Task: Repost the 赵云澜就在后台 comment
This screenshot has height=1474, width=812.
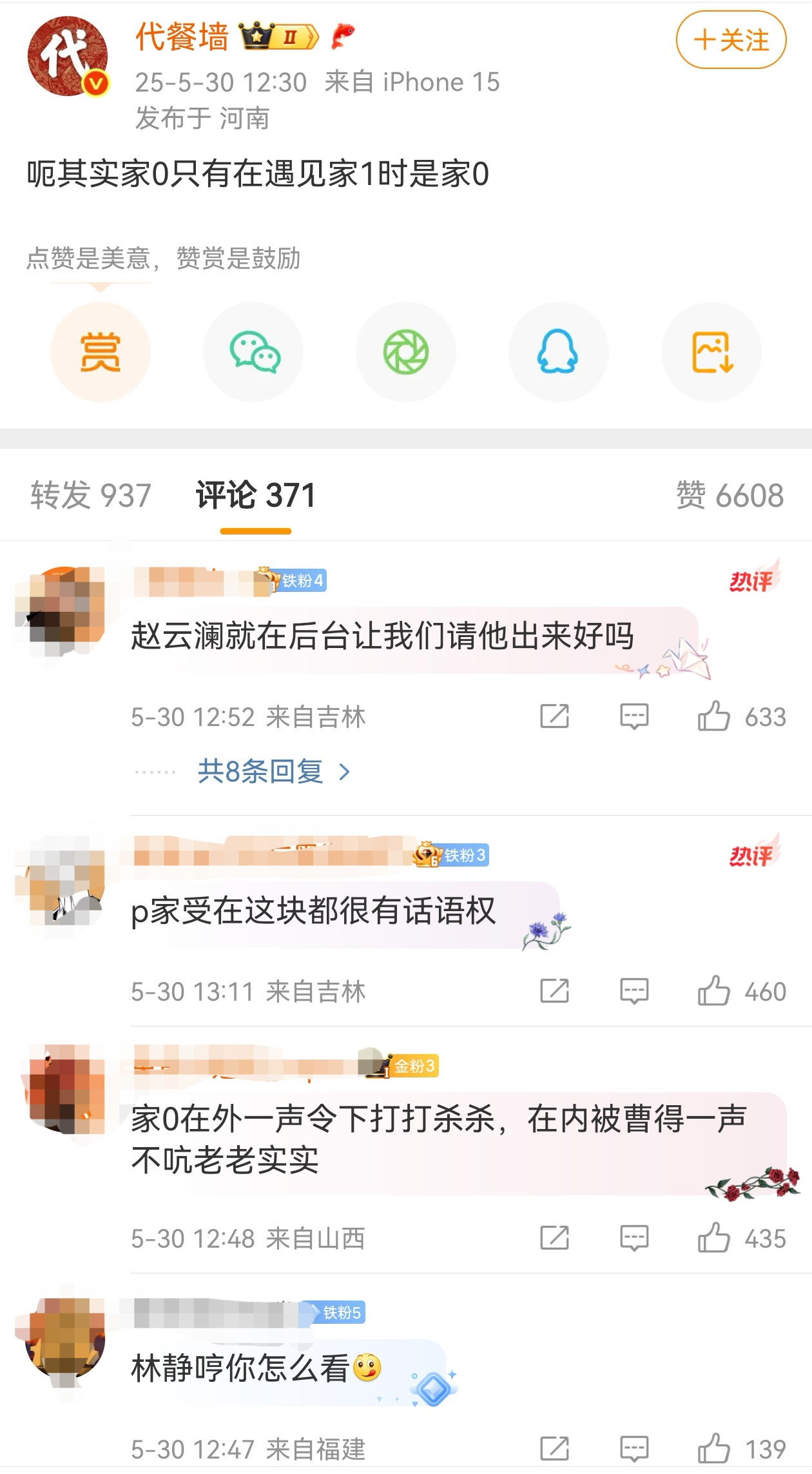Action: 555,716
